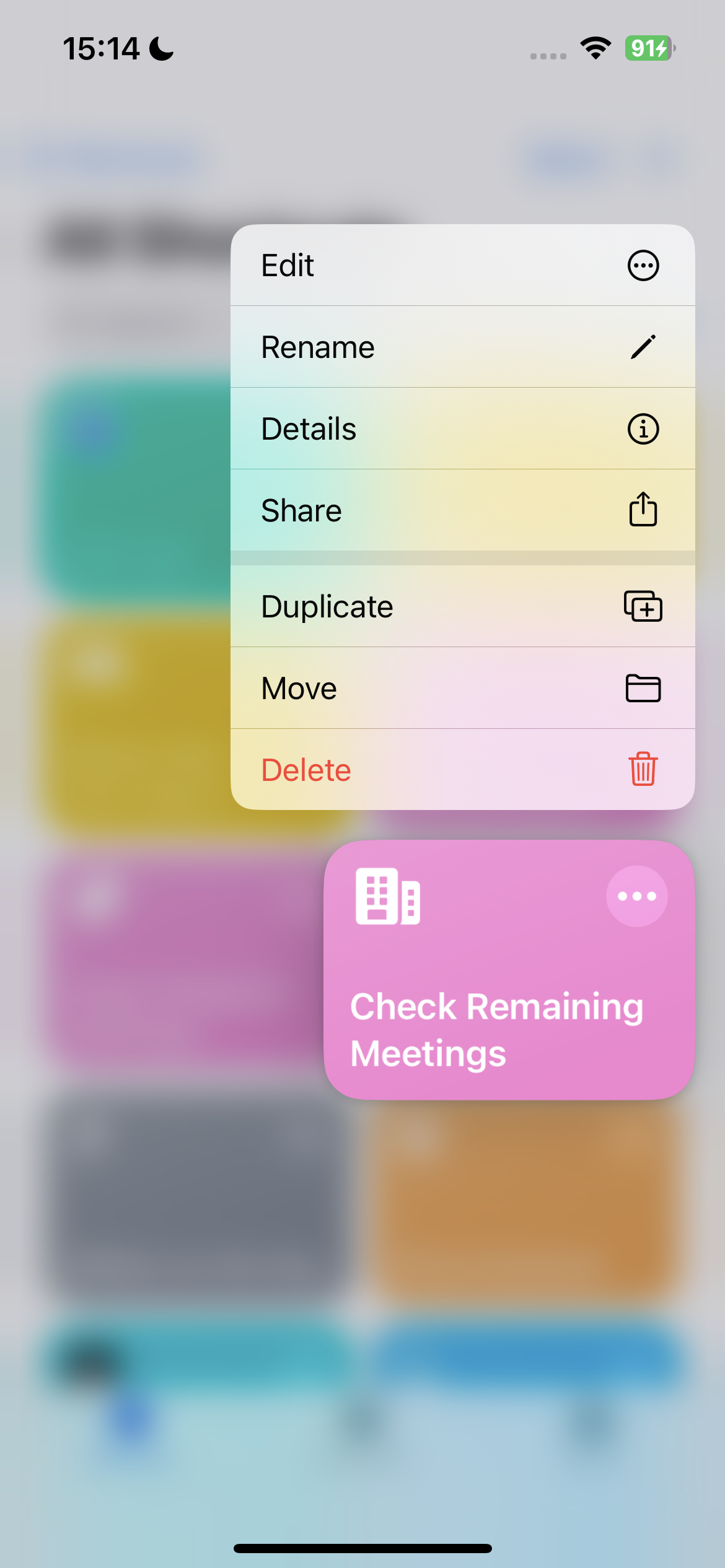
Task: Open Details for this shortcut
Action: pyautogui.click(x=462, y=429)
